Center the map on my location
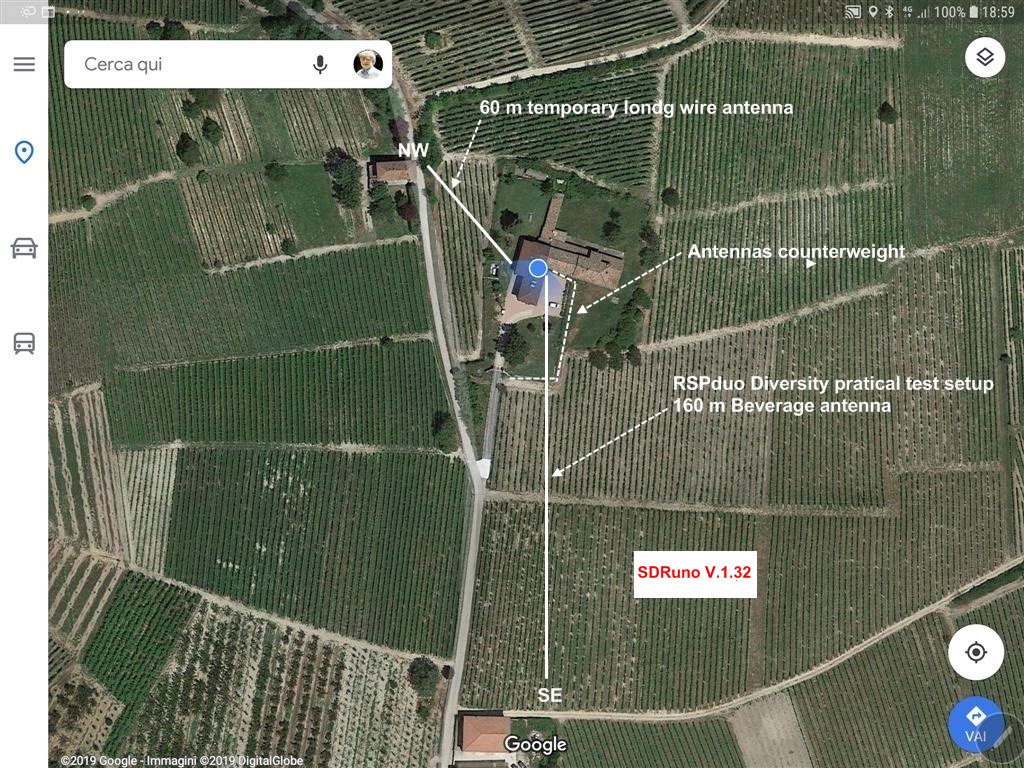 tap(976, 652)
